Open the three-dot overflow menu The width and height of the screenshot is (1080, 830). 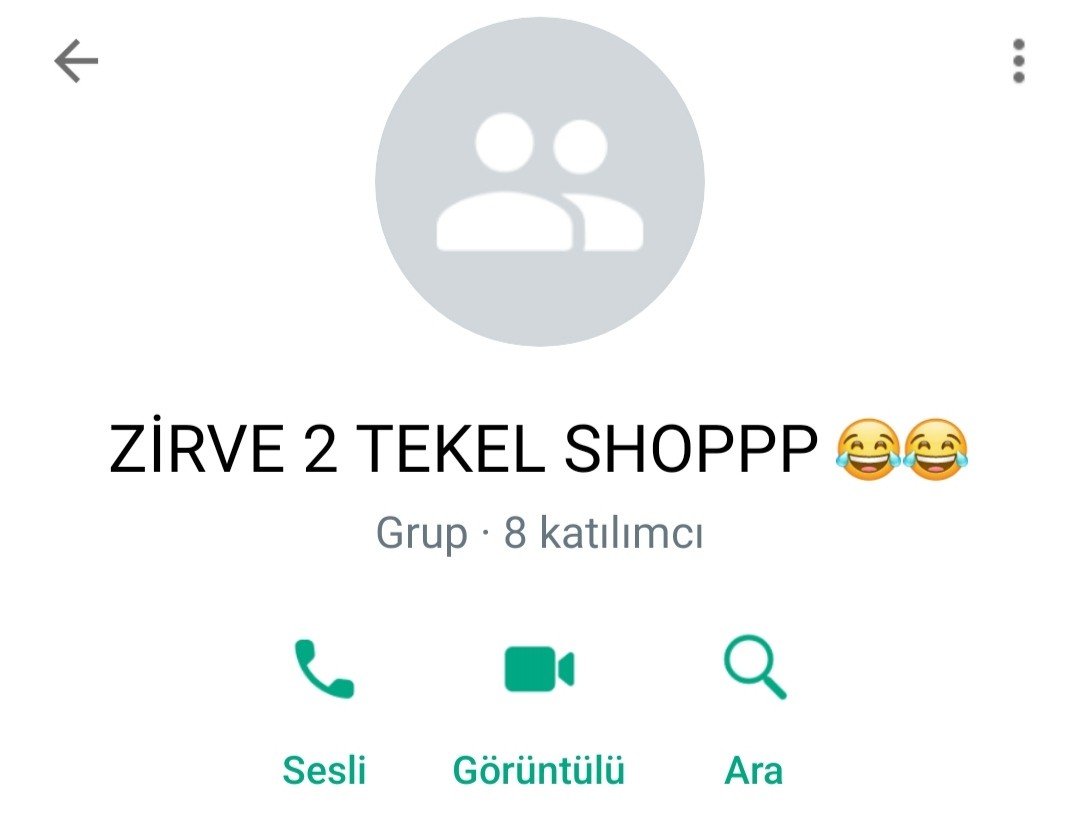[x=1018, y=62]
